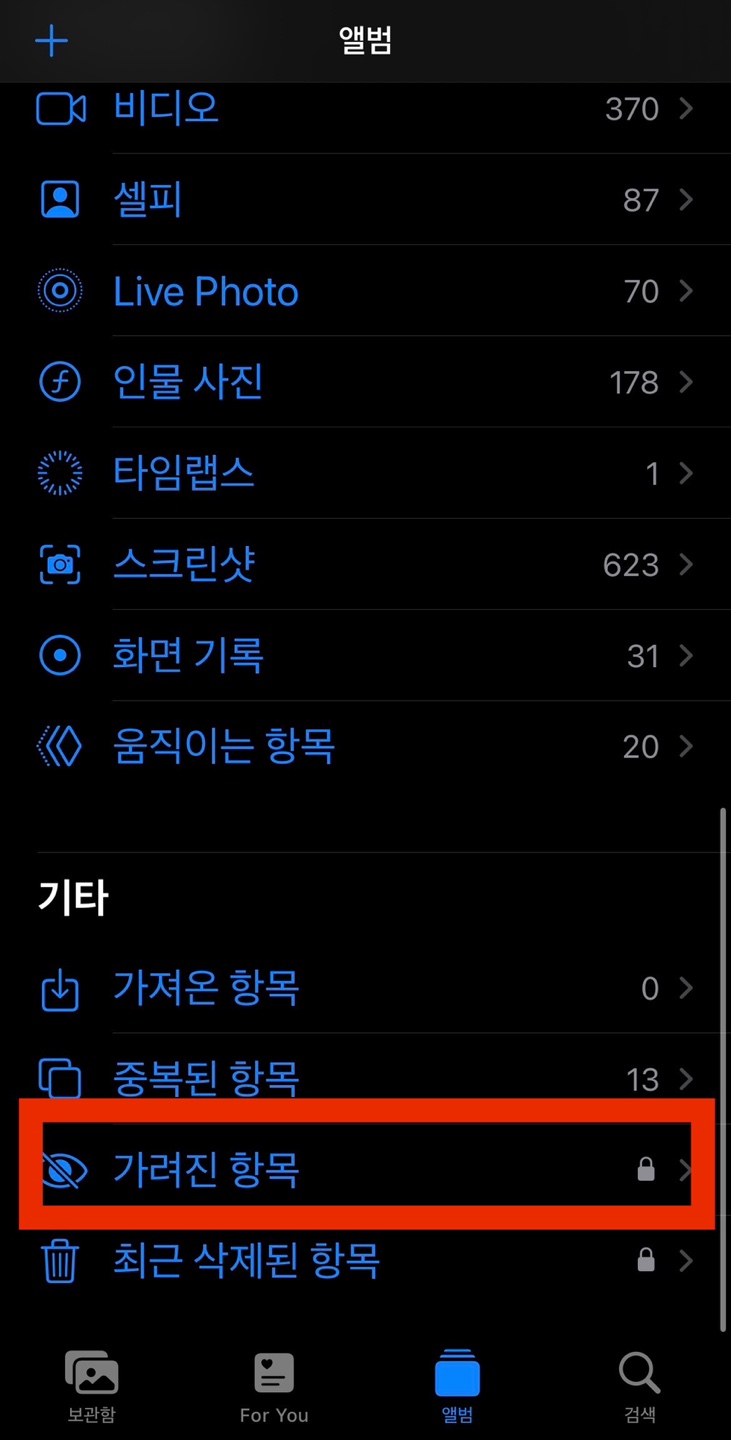This screenshot has height=1440, width=731.
Task: Switch to the For You tab
Action: pos(274,1385)
